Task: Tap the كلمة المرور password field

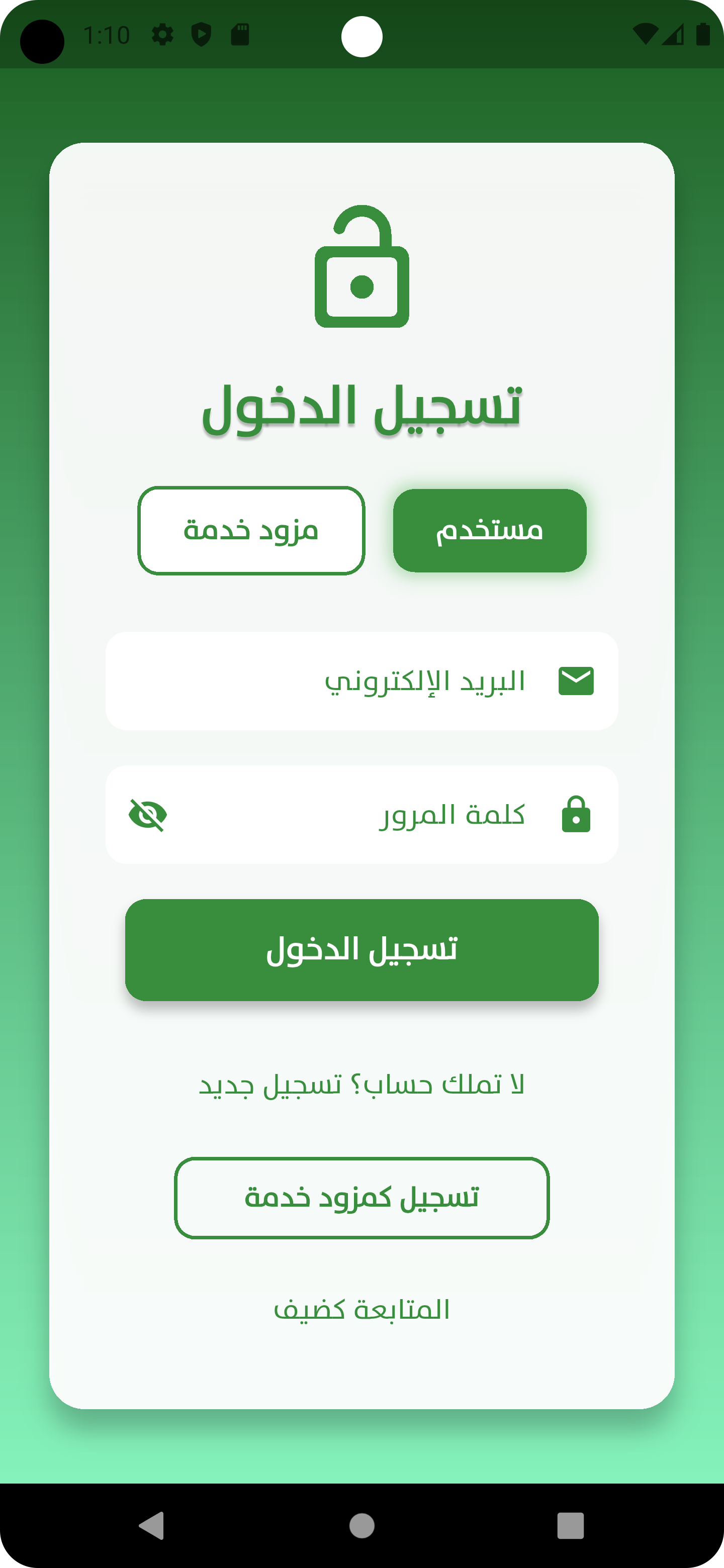Action: (361, 815)
